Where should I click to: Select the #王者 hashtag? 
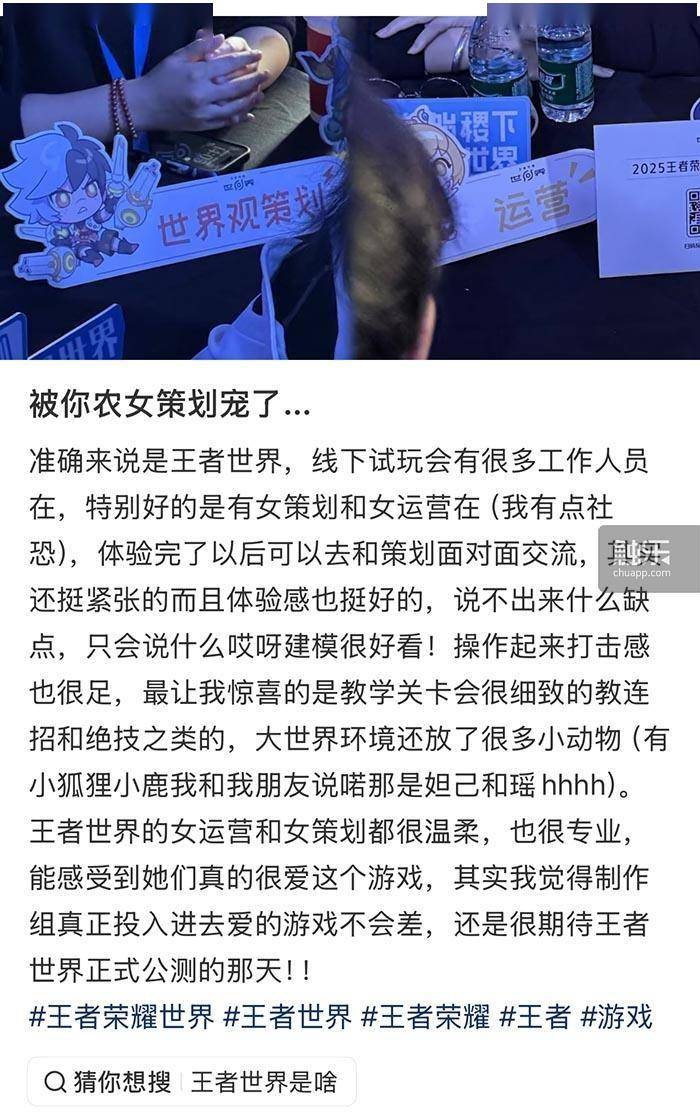534,1017
